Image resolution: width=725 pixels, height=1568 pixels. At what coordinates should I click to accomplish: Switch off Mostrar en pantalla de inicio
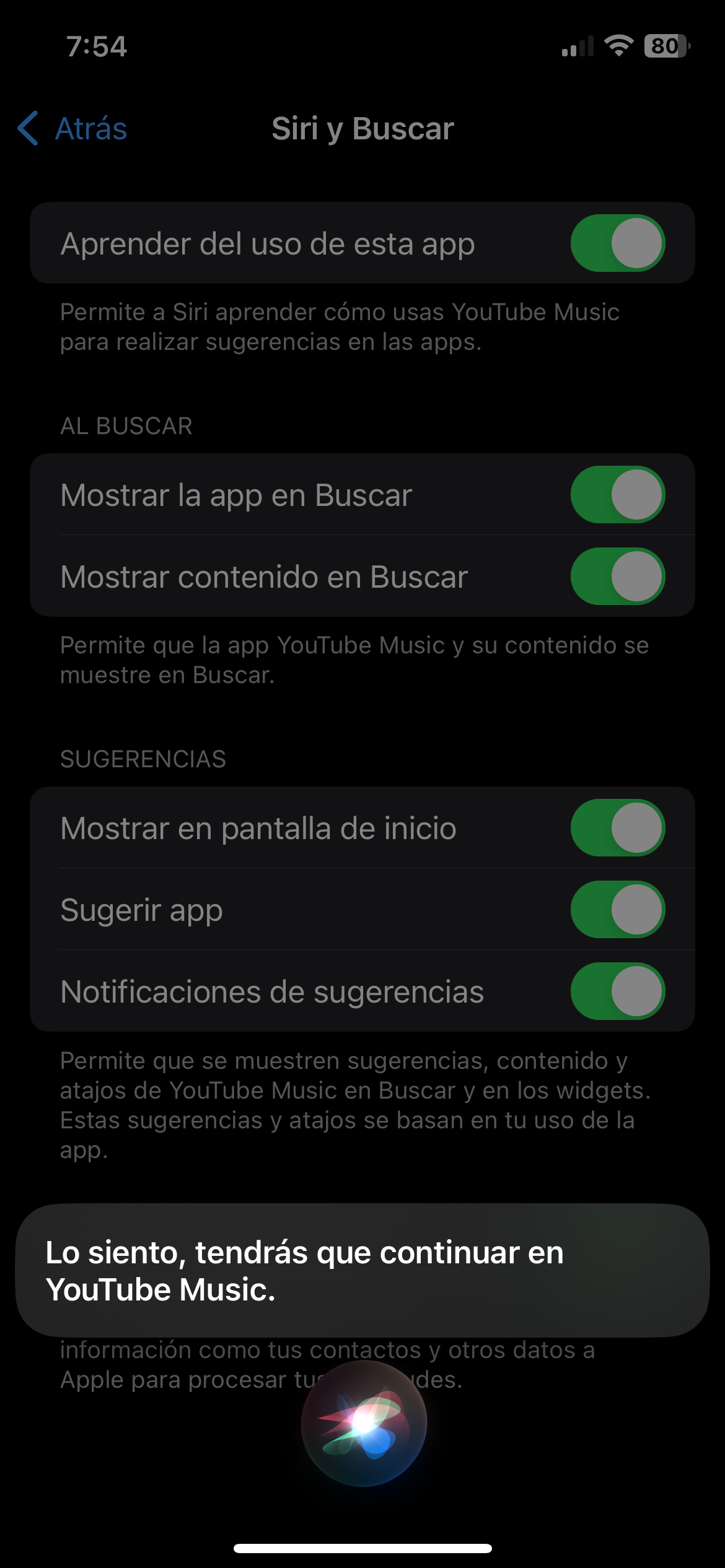pyautogui.click(x=617, y=828)
